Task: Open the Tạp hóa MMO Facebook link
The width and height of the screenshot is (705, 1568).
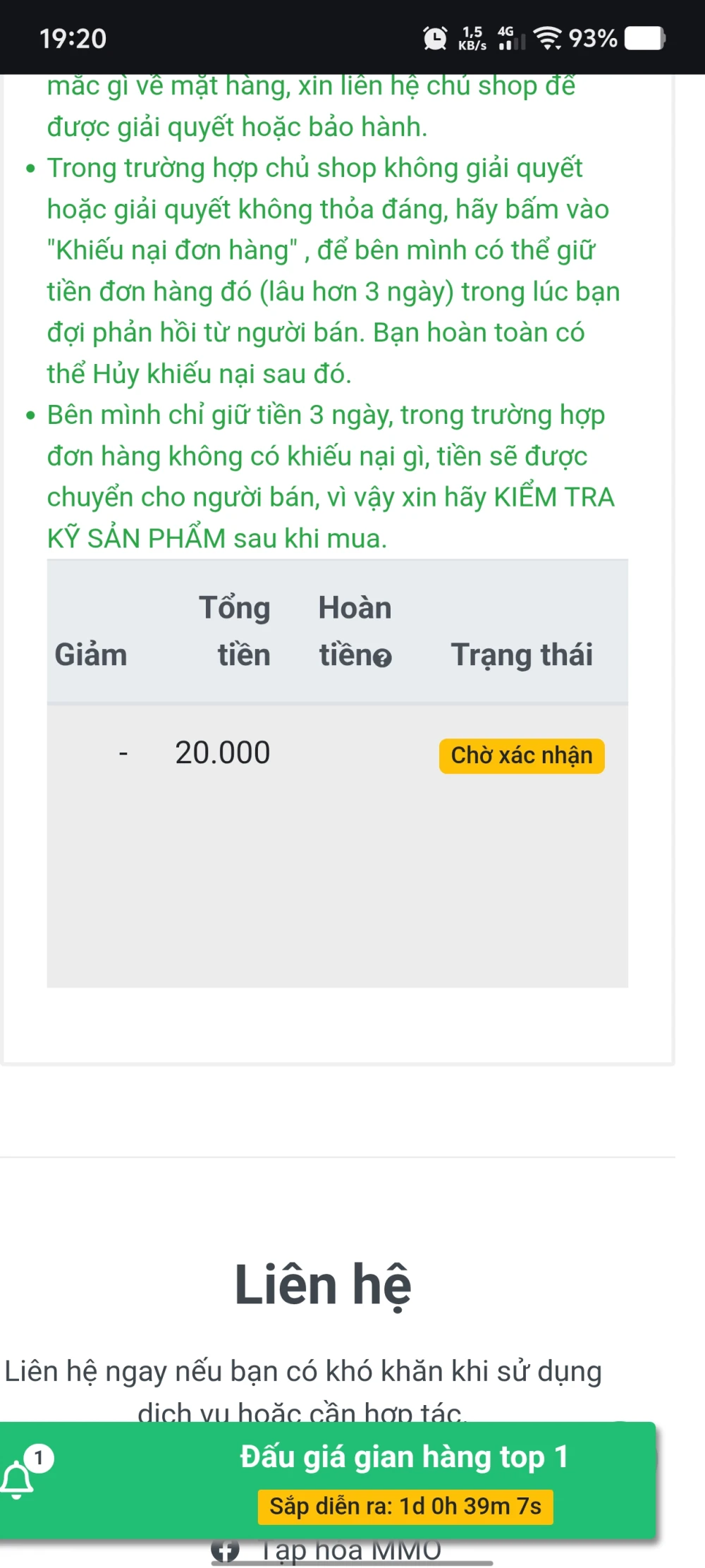Action: coord(349,1550)
